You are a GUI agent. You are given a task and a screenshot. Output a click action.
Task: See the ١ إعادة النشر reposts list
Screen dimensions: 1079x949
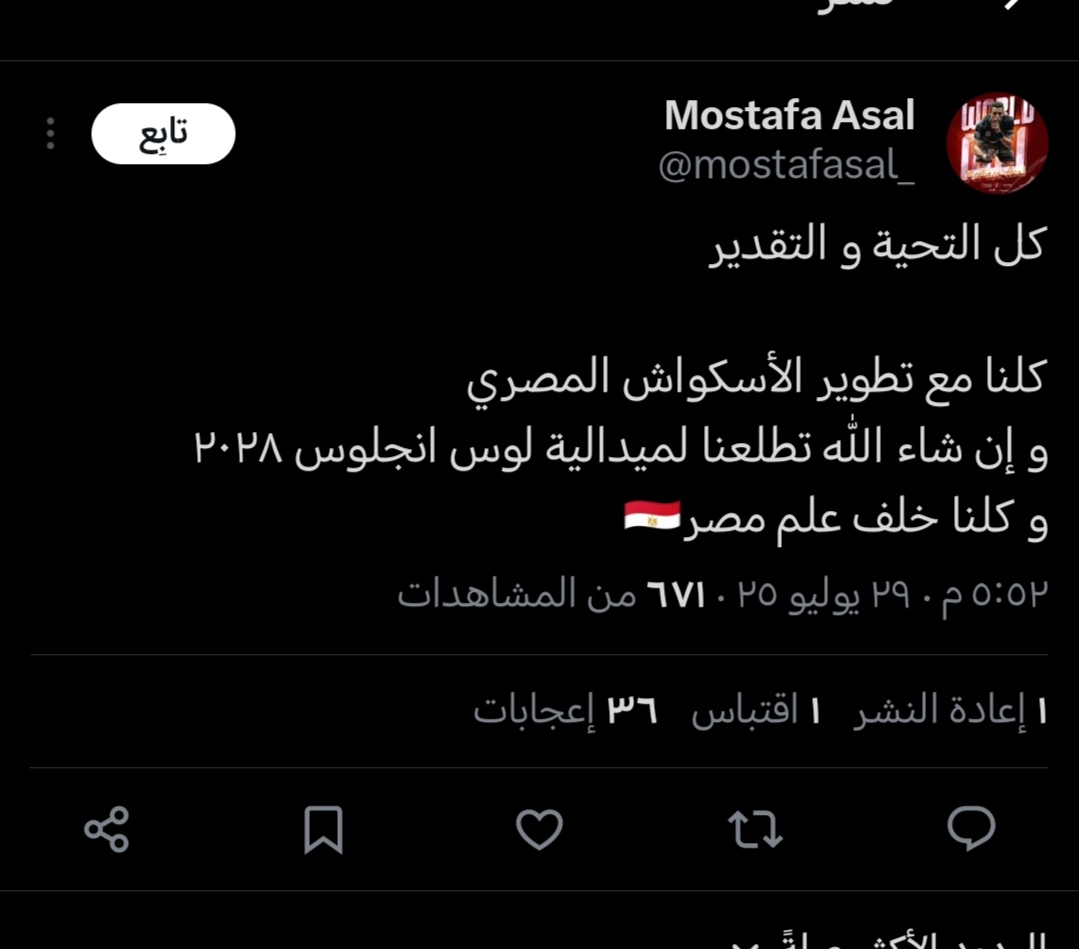pos(950,710)
